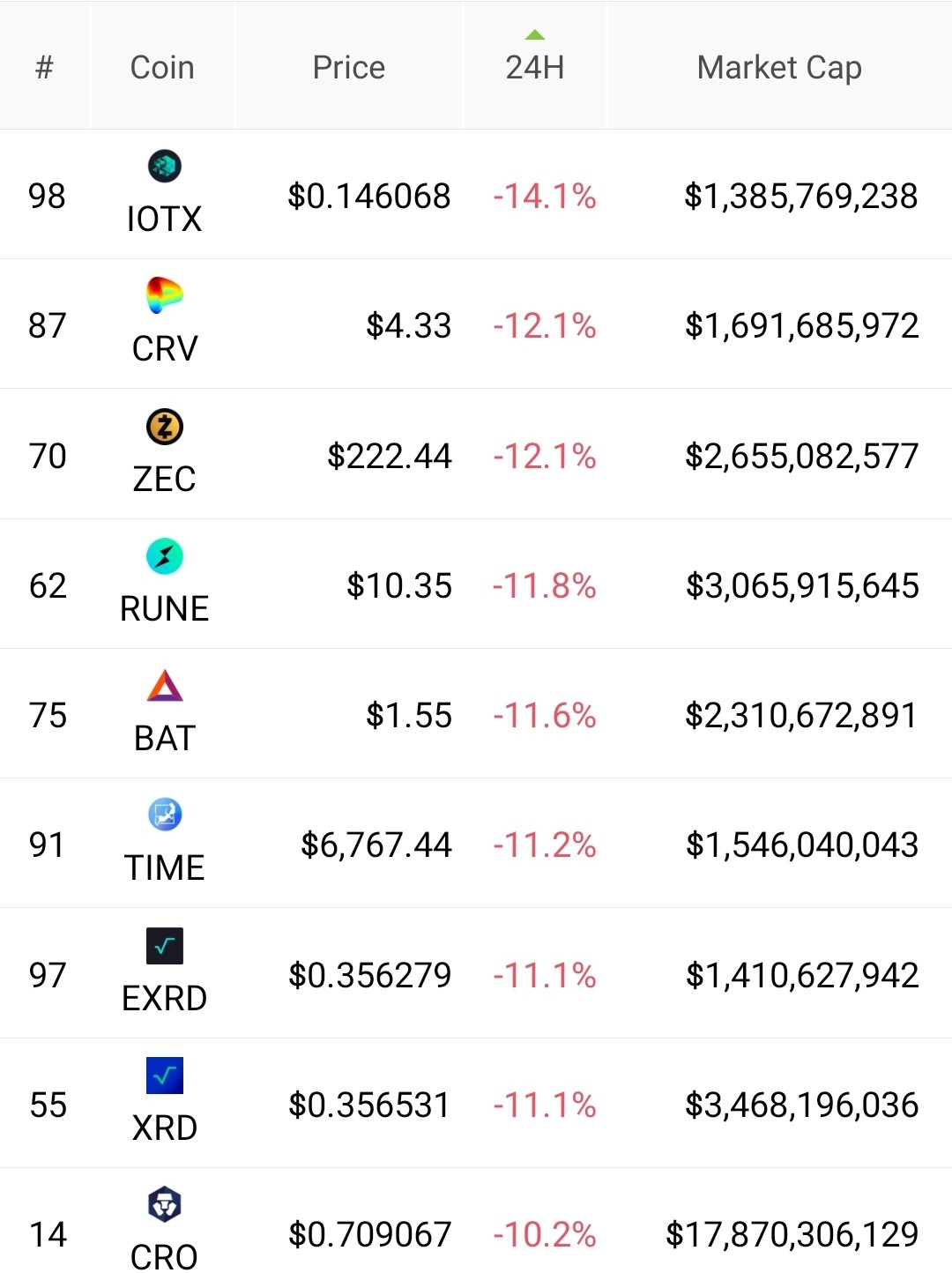Select the RUNE row

476,584
